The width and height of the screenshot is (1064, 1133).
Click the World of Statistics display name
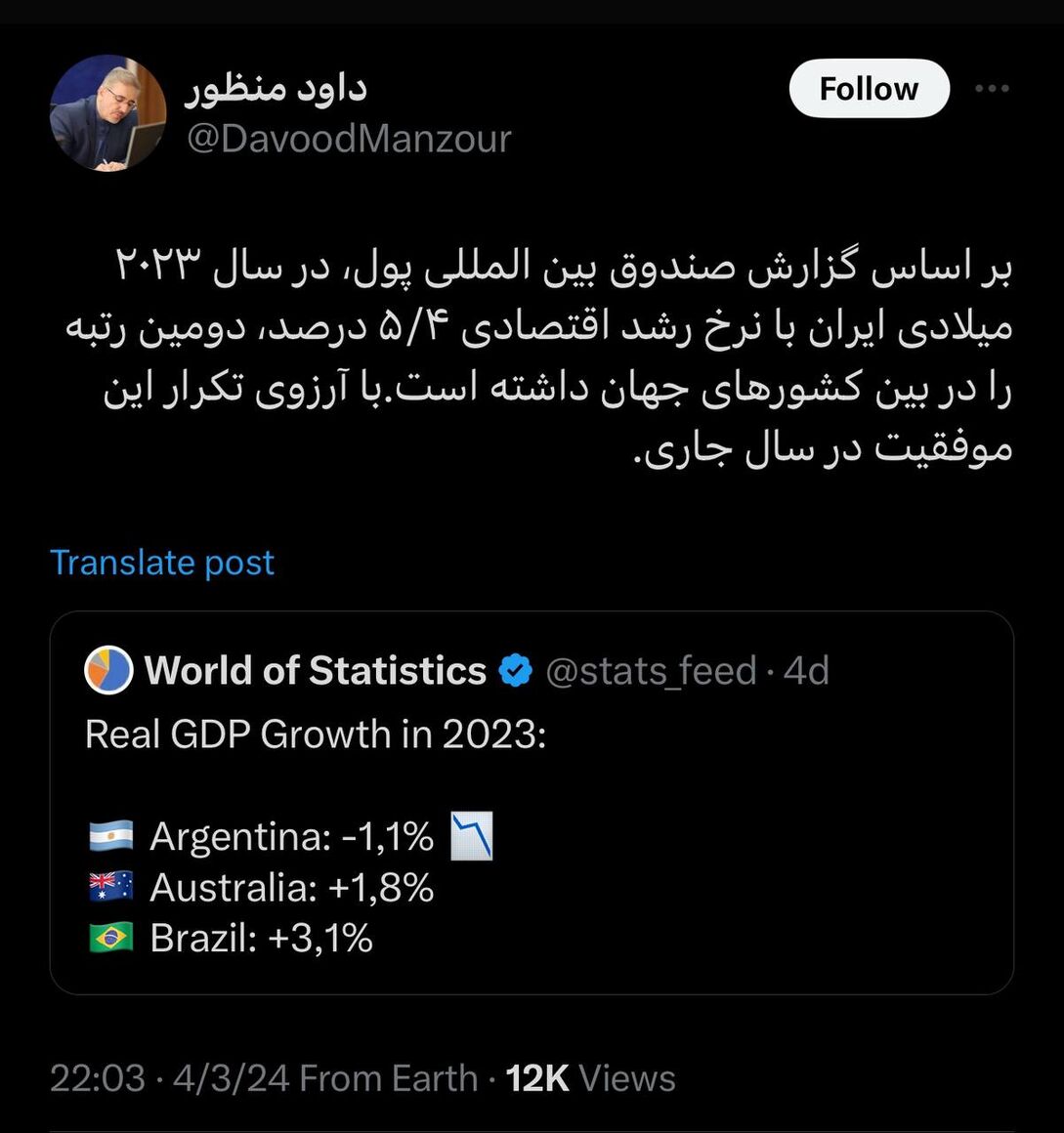[315, 670]
